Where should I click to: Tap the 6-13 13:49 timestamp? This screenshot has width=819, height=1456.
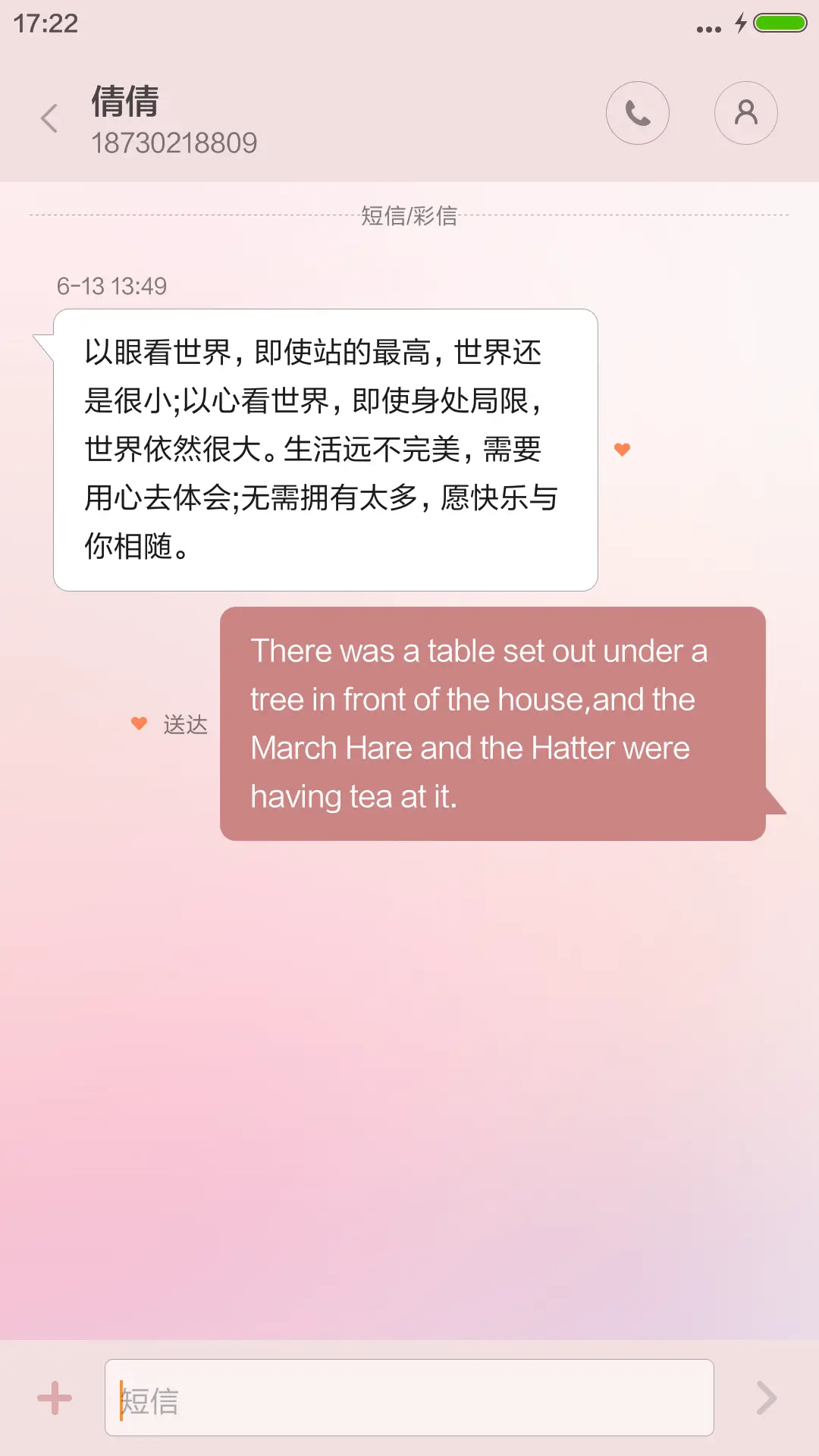click(x=111, y=286)
